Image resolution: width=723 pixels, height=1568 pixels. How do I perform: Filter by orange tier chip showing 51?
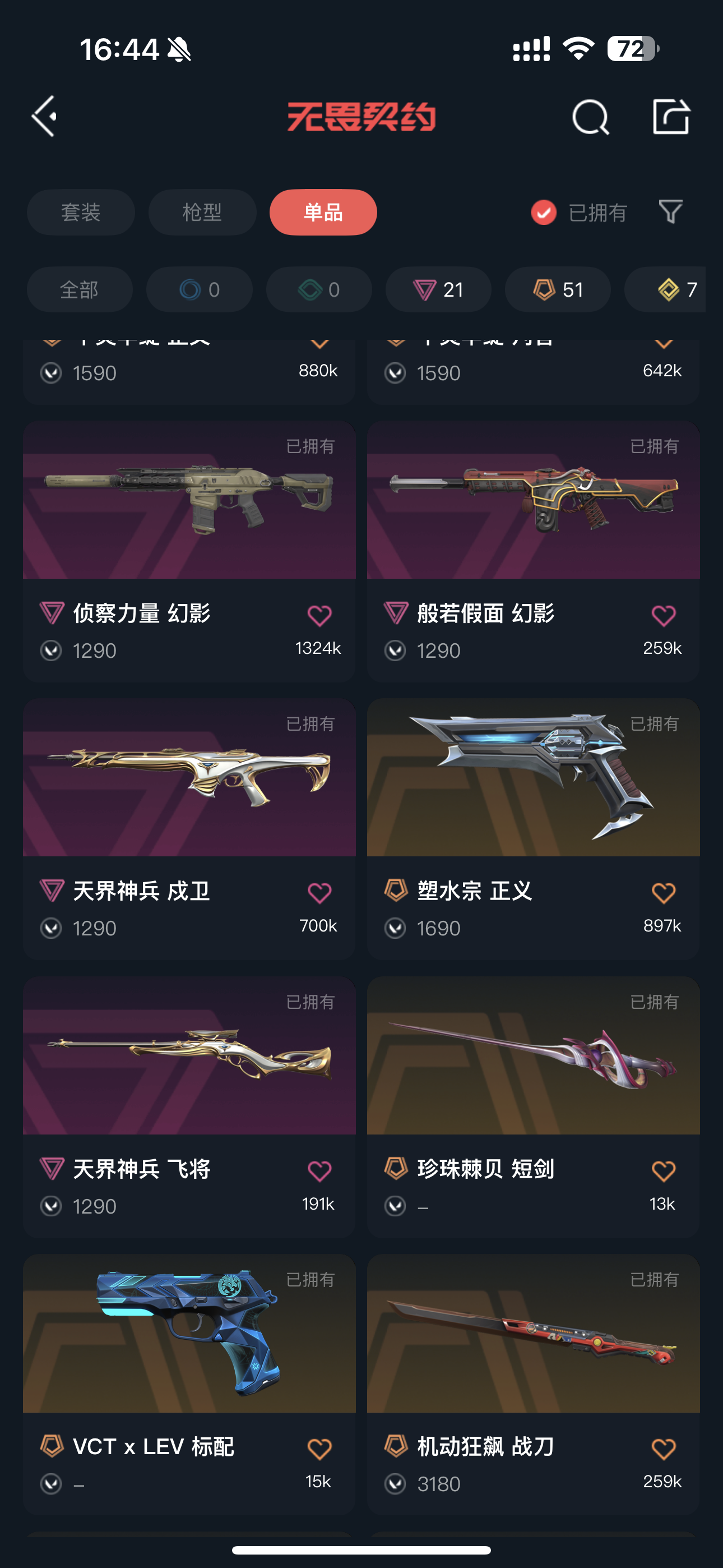558,290
